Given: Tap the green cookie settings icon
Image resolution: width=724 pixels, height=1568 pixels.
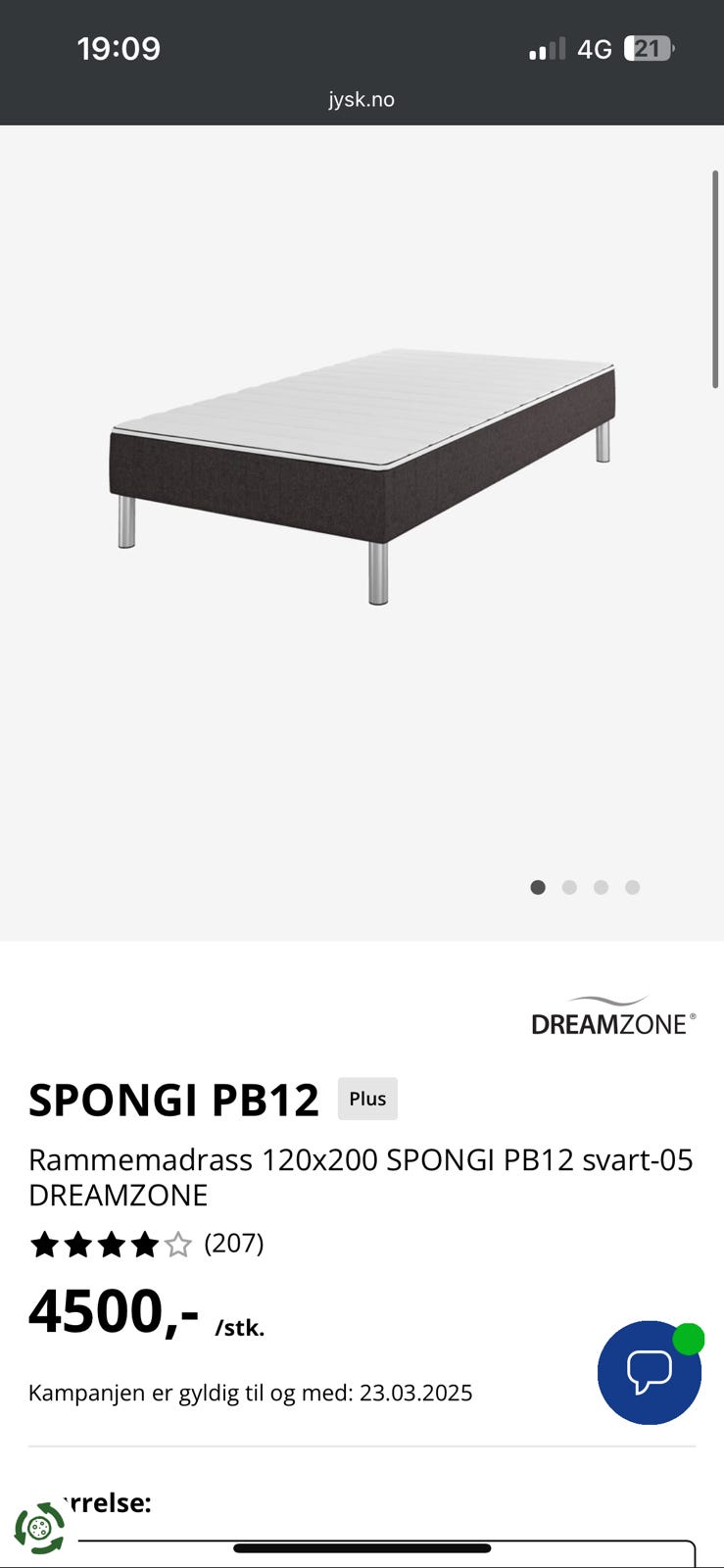Looking at the screenshot, I should [39, 1528].
